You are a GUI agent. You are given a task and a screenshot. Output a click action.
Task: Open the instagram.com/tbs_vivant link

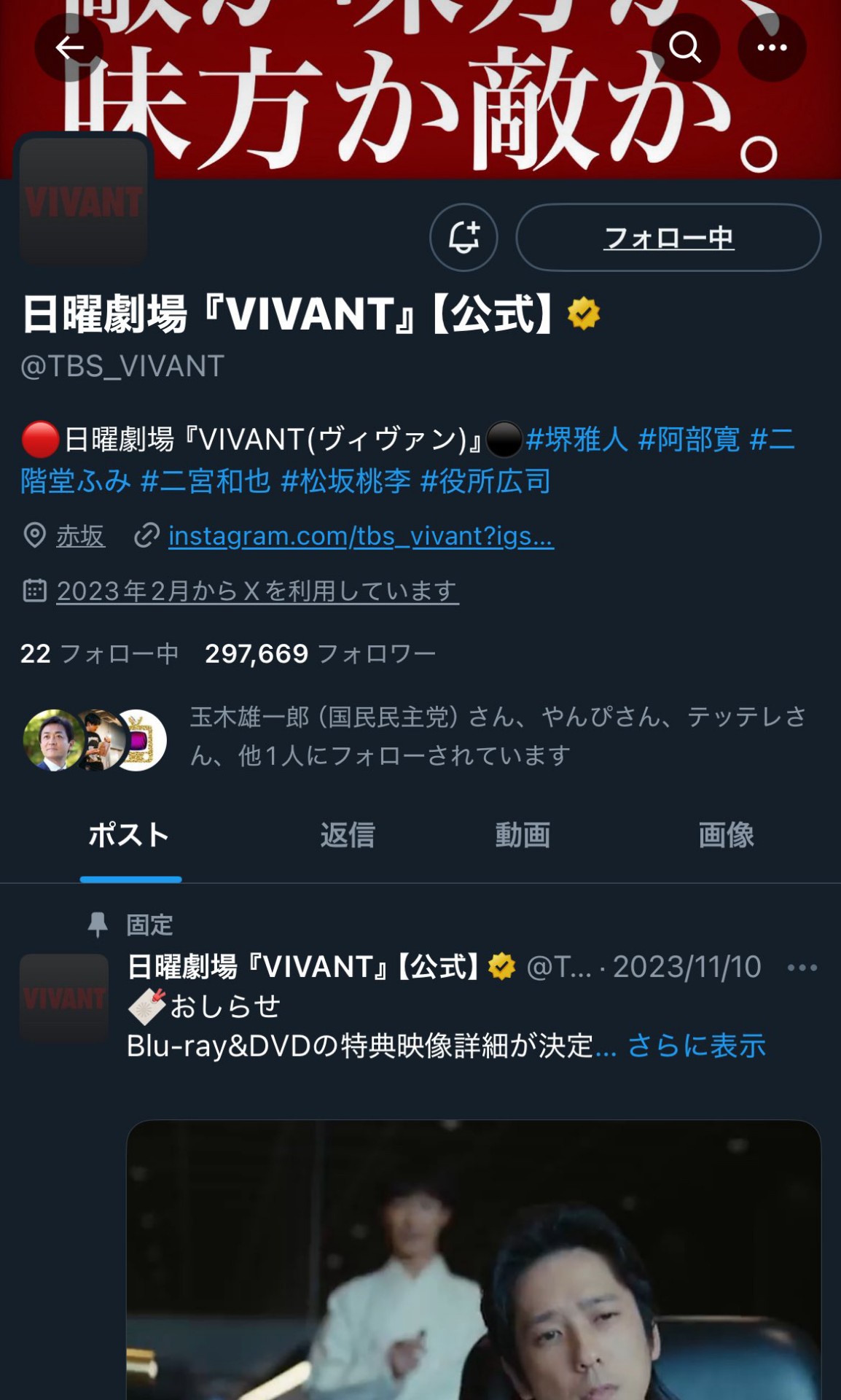(x=361, y=536)
